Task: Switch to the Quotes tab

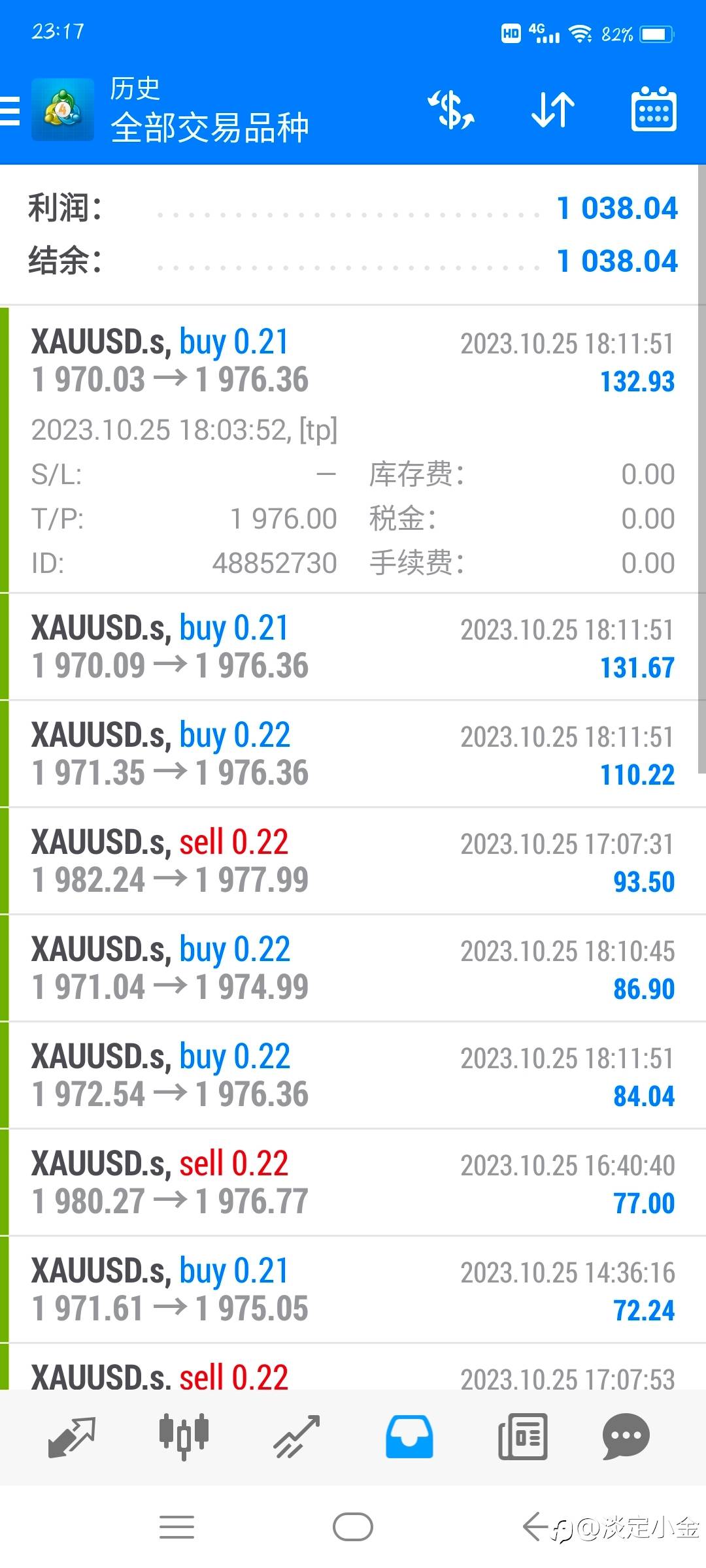Action: click(72, 1437)
